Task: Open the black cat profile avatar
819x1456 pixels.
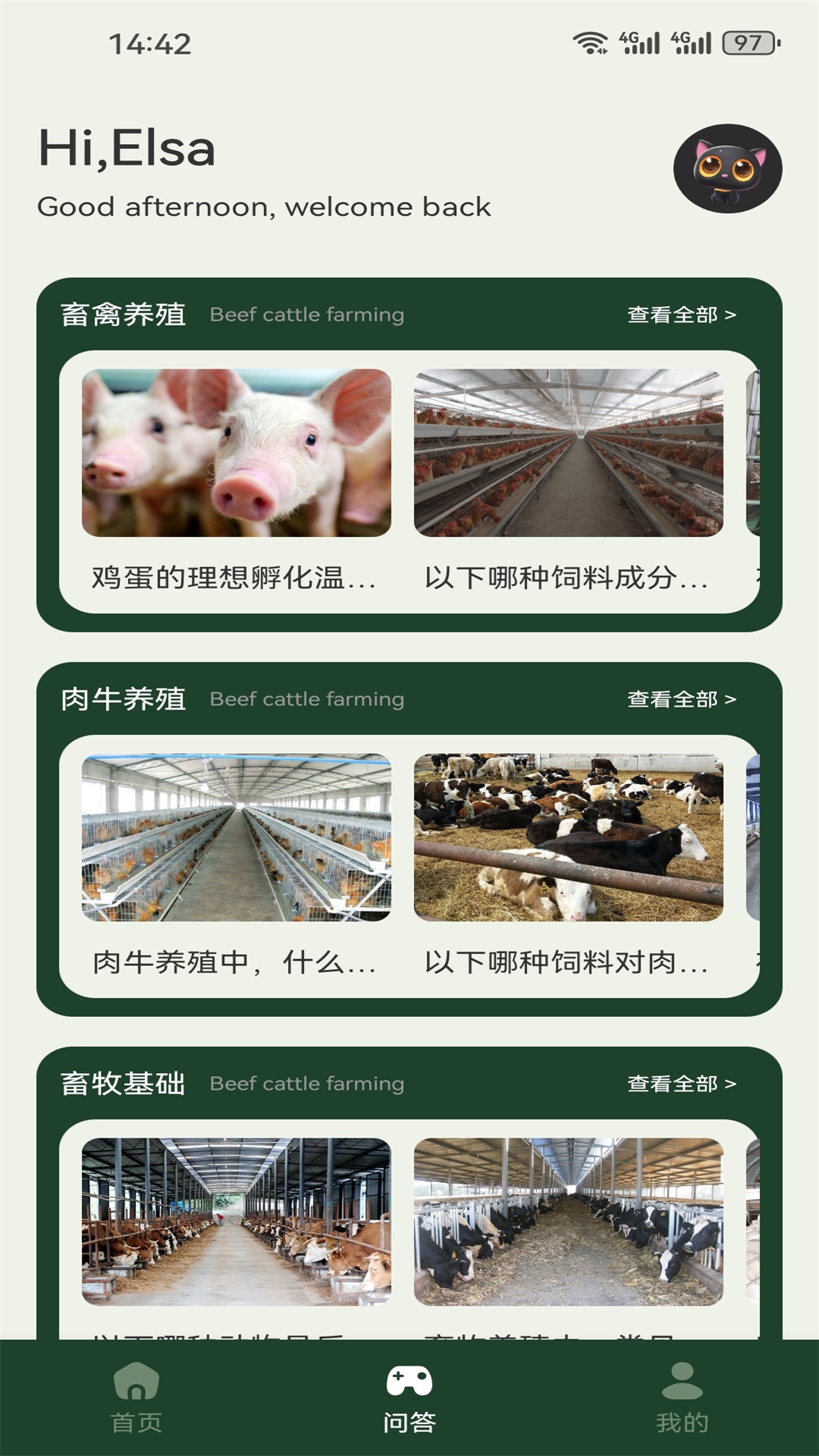Action: point(727,168)
